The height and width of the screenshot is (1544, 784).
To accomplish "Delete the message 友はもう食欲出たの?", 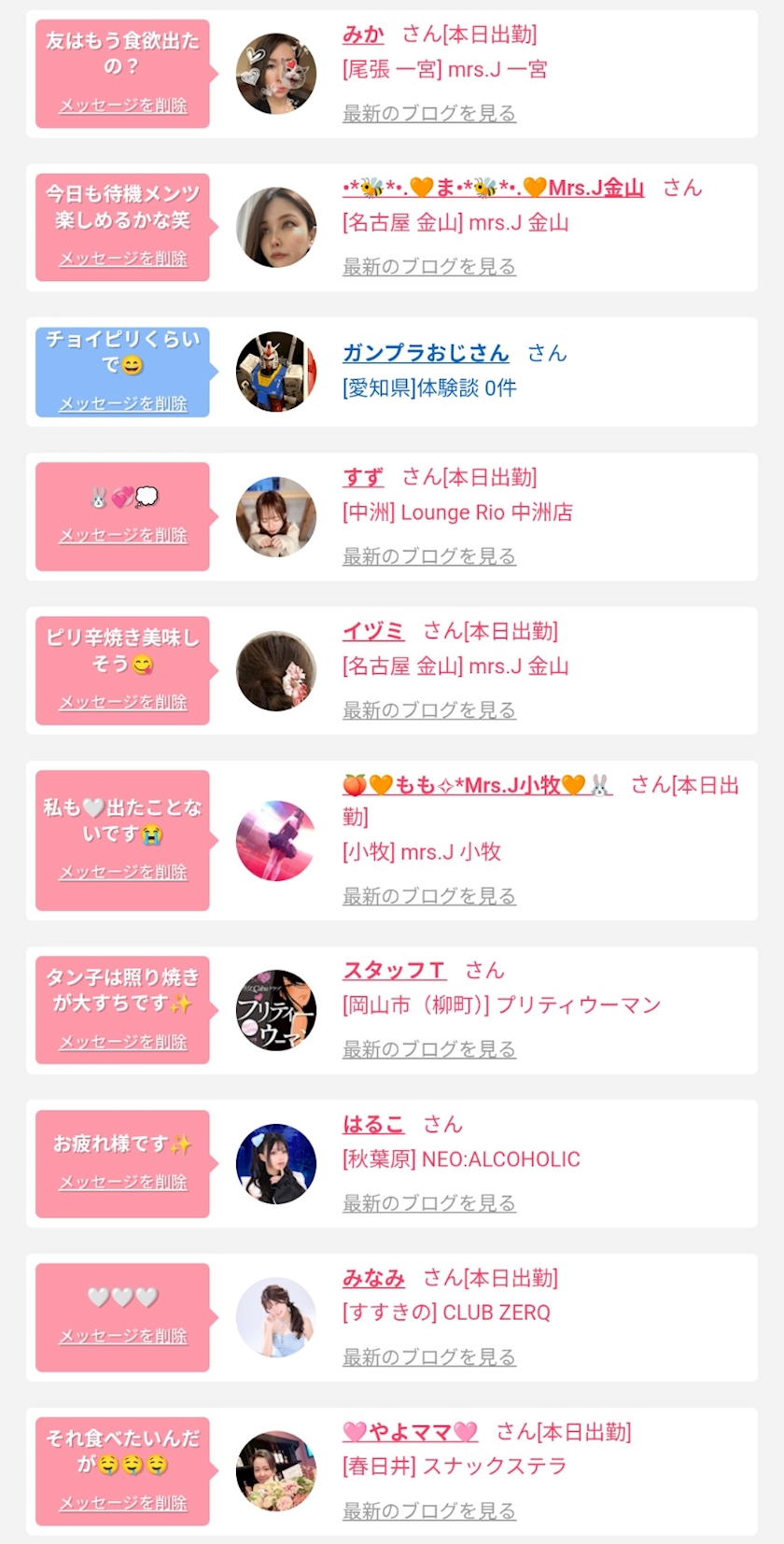I will (123, 105).
